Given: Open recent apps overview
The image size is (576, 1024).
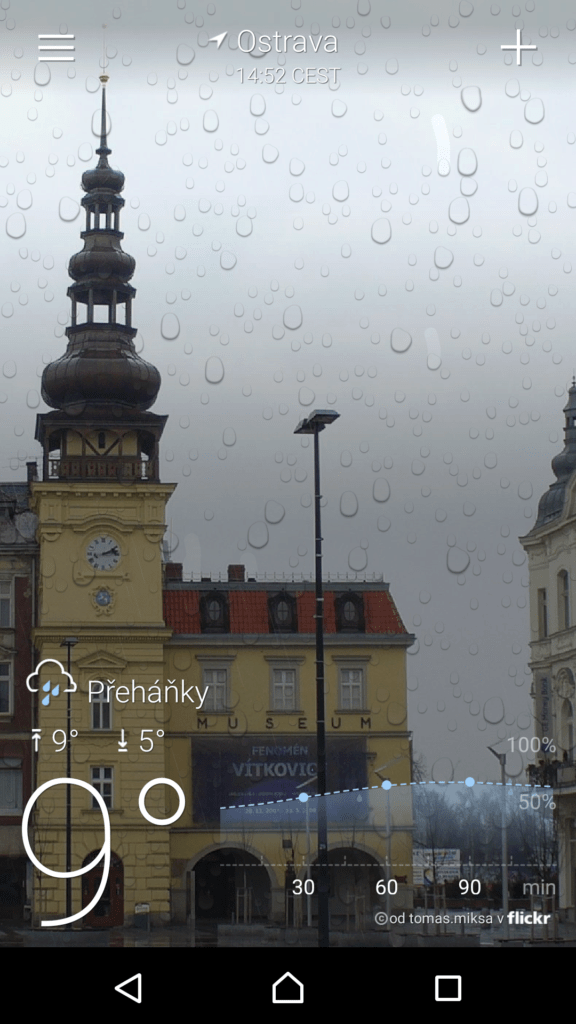Looking at the screenshot, I should 448,988.
